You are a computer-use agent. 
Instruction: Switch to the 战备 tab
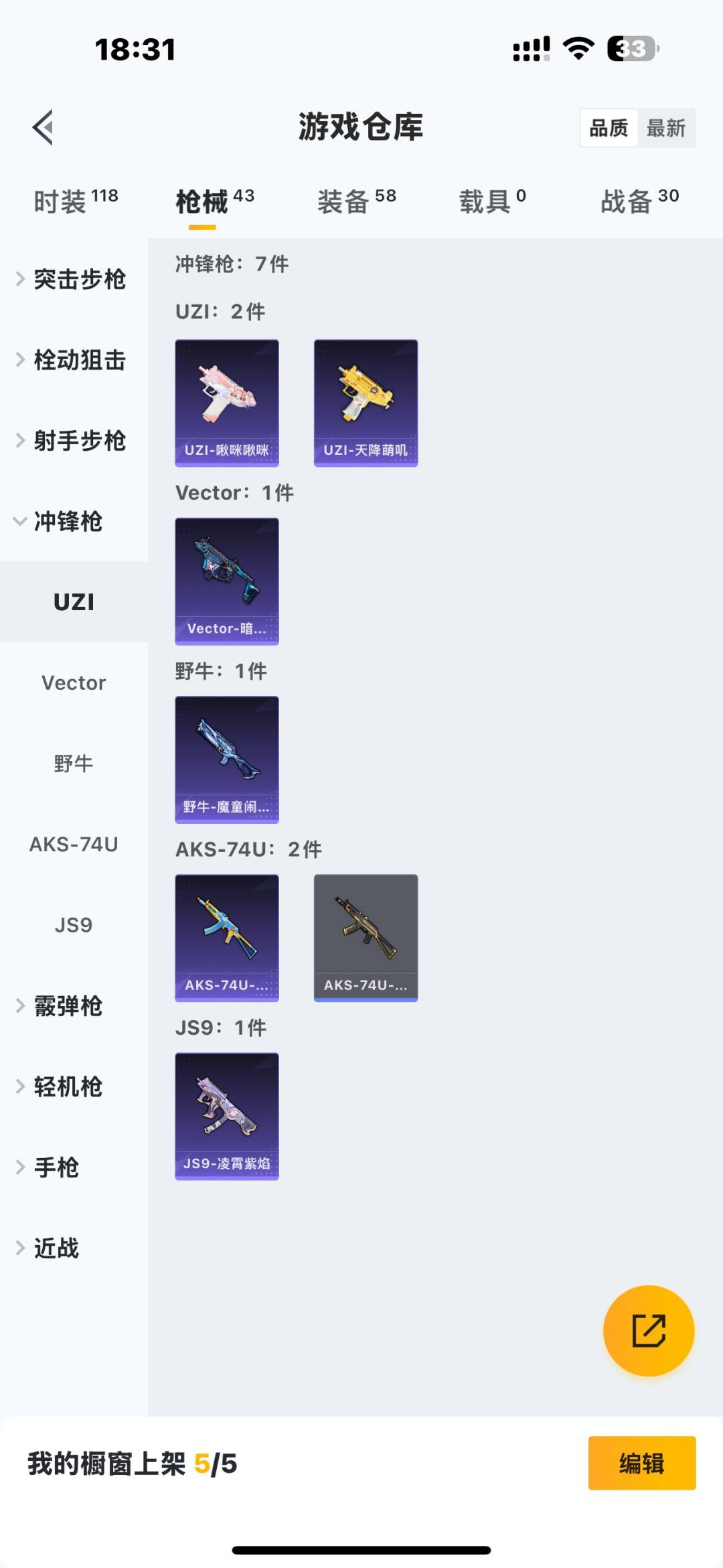[639, 201]
